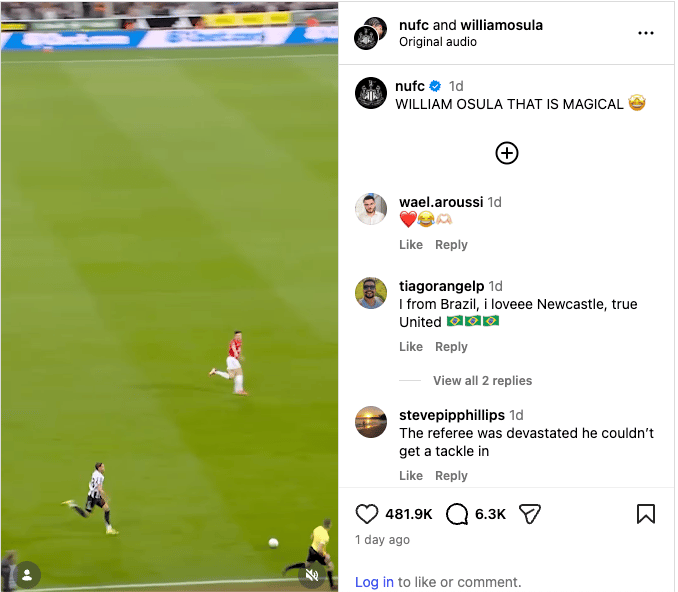Share this post via the send icon
This screenshot has height=592, width=678.
530,514
